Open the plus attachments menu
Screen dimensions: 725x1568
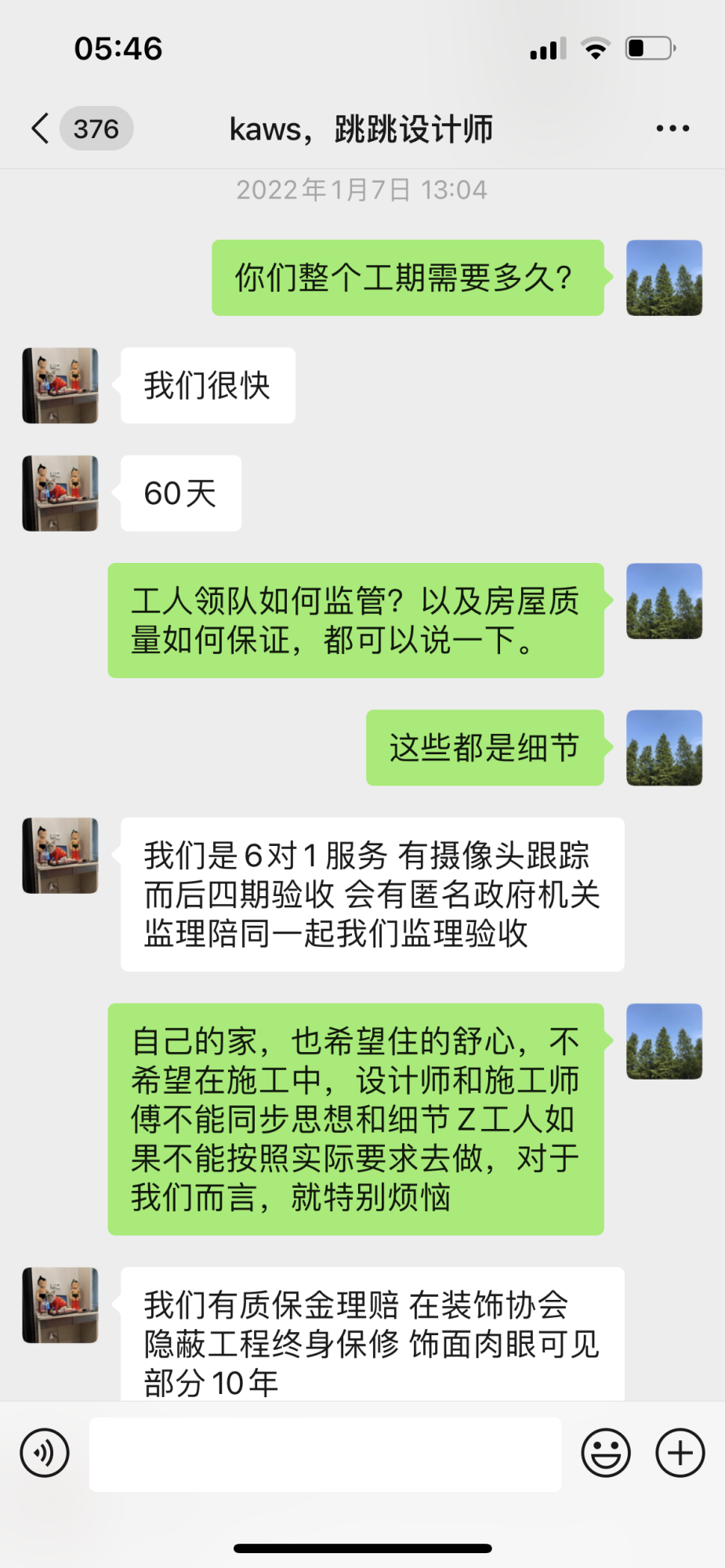click(680, 1453)
